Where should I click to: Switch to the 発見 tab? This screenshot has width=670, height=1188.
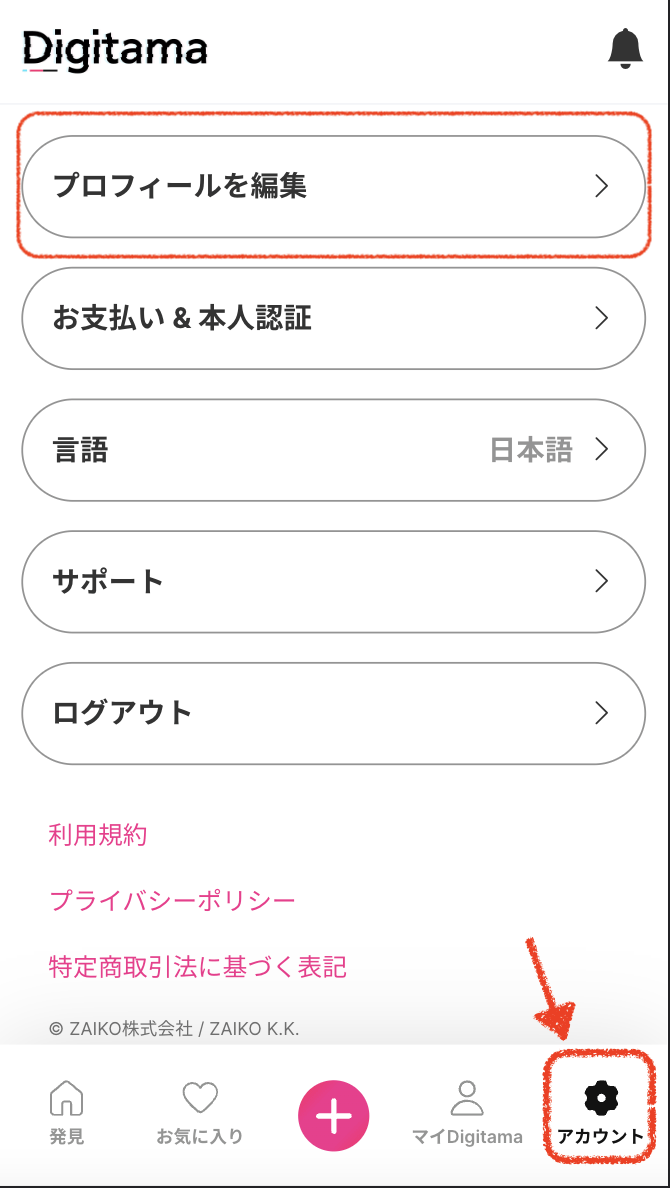click(67, 1112)
